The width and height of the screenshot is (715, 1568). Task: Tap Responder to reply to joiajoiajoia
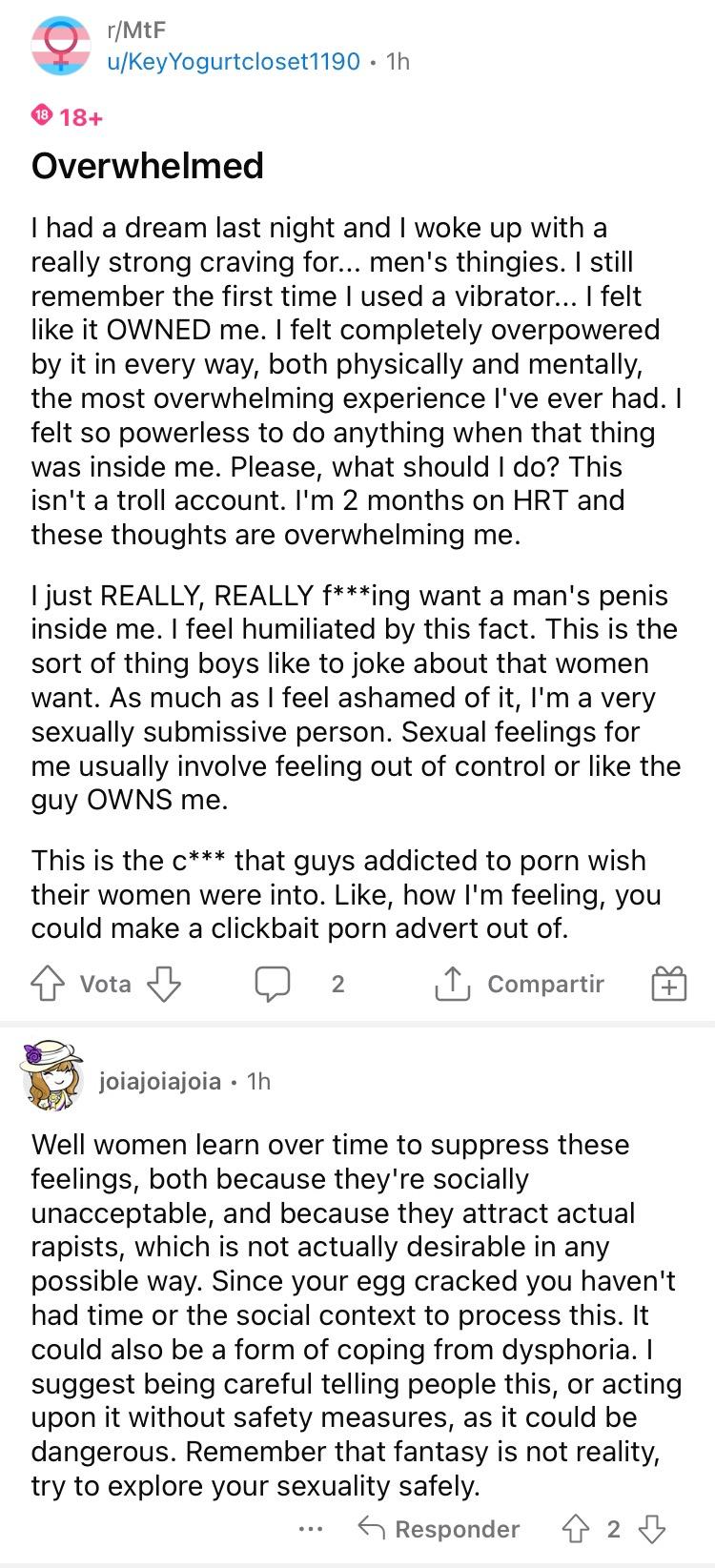(x=439, y=1530)
